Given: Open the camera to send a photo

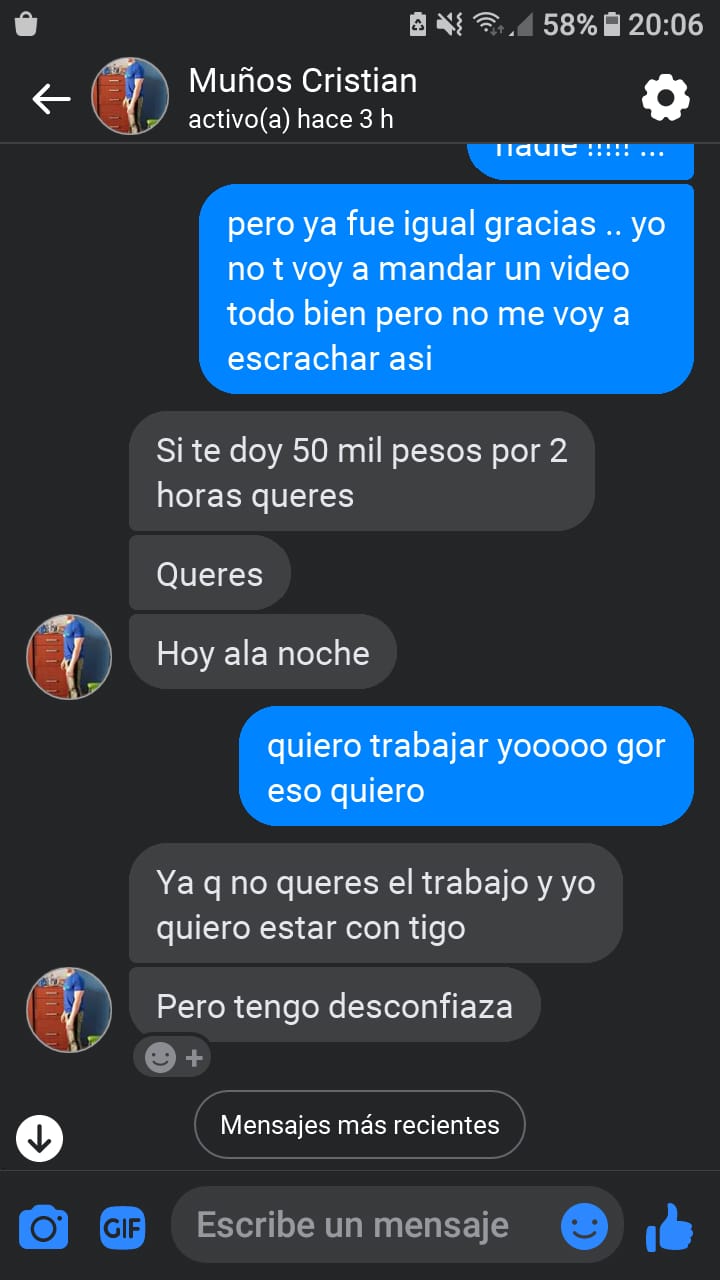Looking at the screenshot, I should click(x=44, y=1226).
